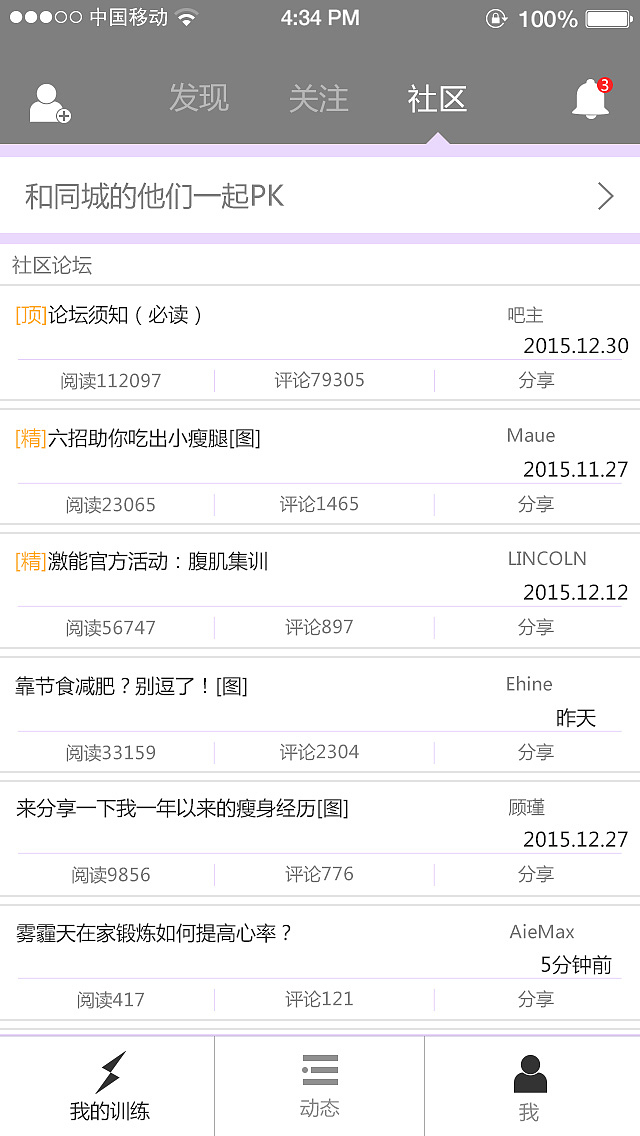Open the post 靠节食减肥？别逗了！
The image size is (640, 1136).
tap(131, 685)
